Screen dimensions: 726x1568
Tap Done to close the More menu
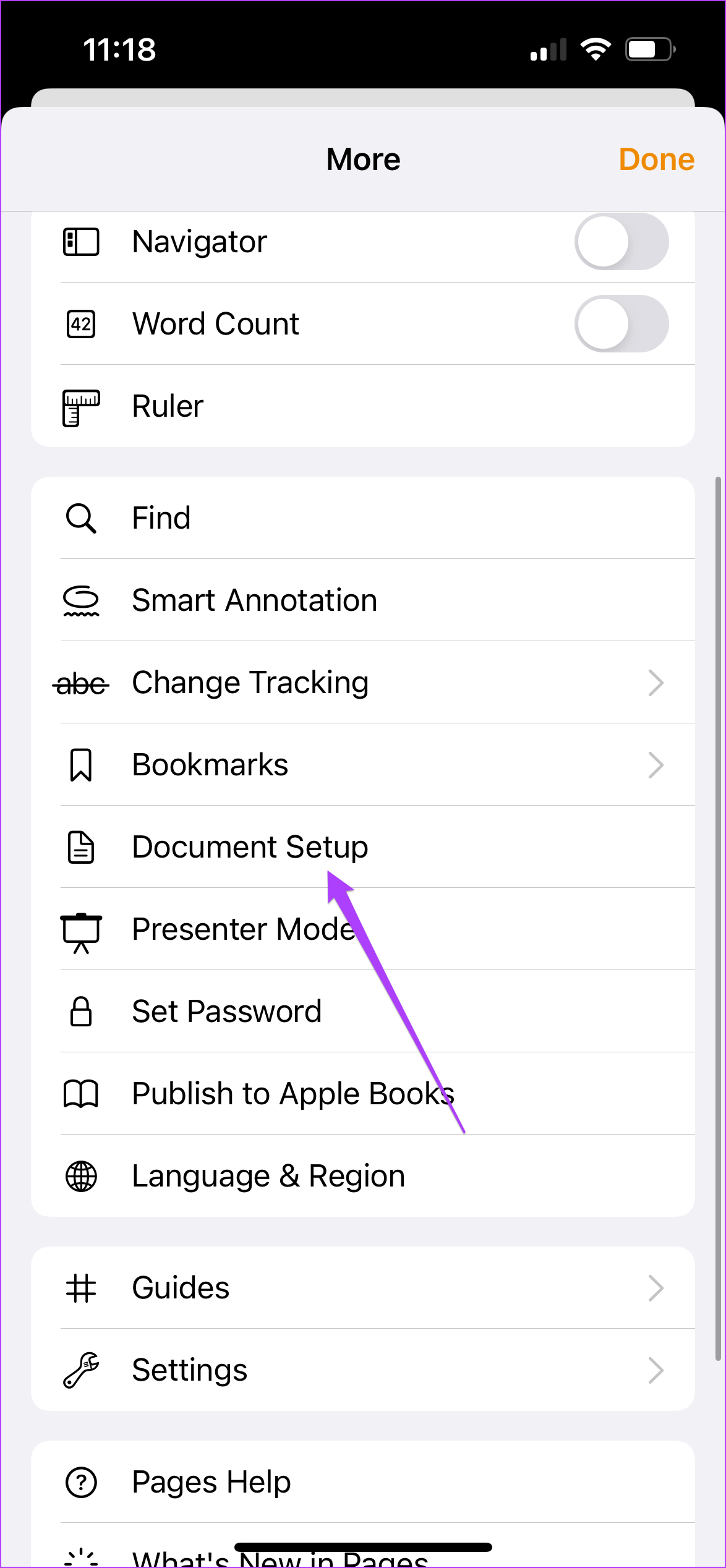656,160
